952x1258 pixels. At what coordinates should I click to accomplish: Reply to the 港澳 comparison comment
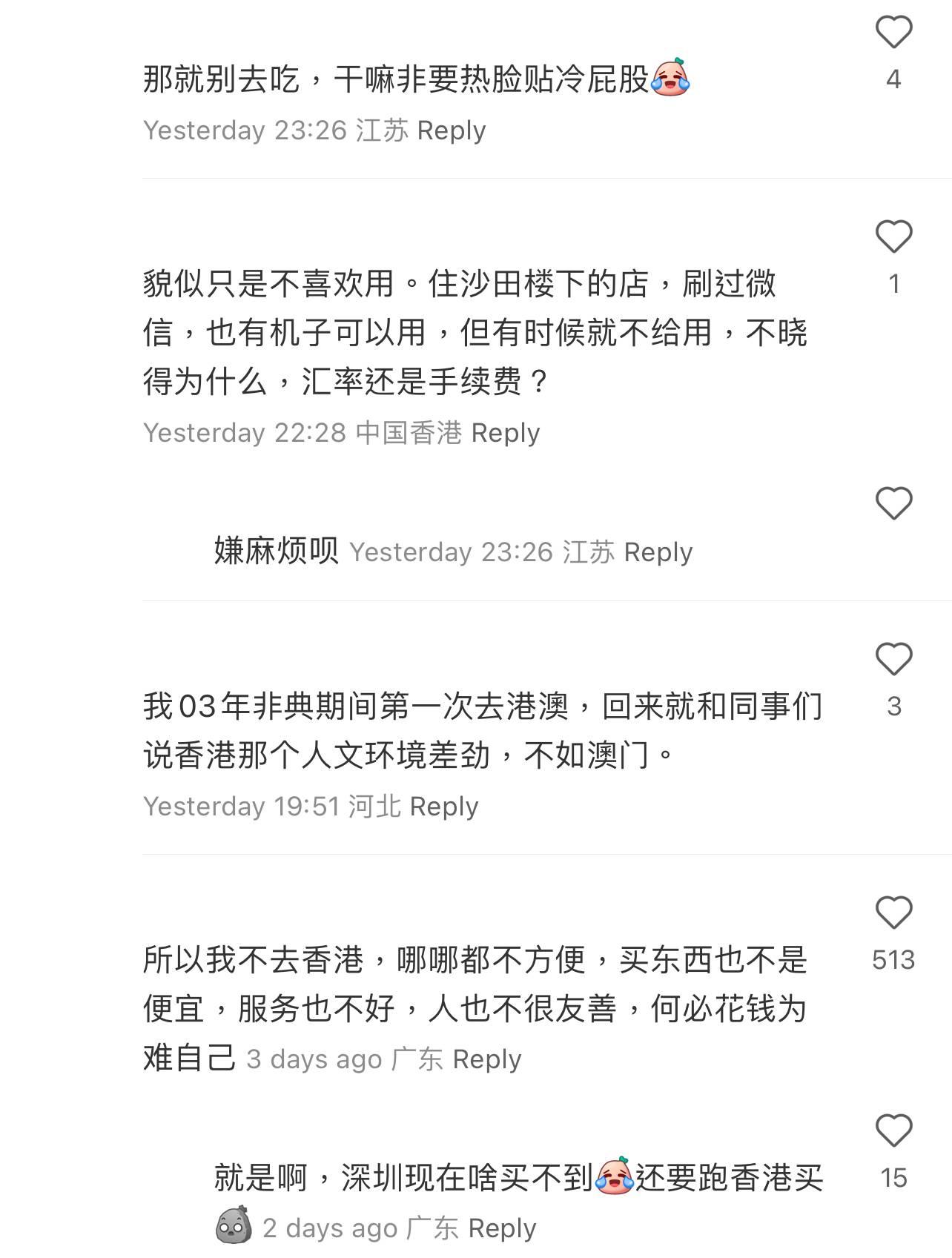(446, 806)
